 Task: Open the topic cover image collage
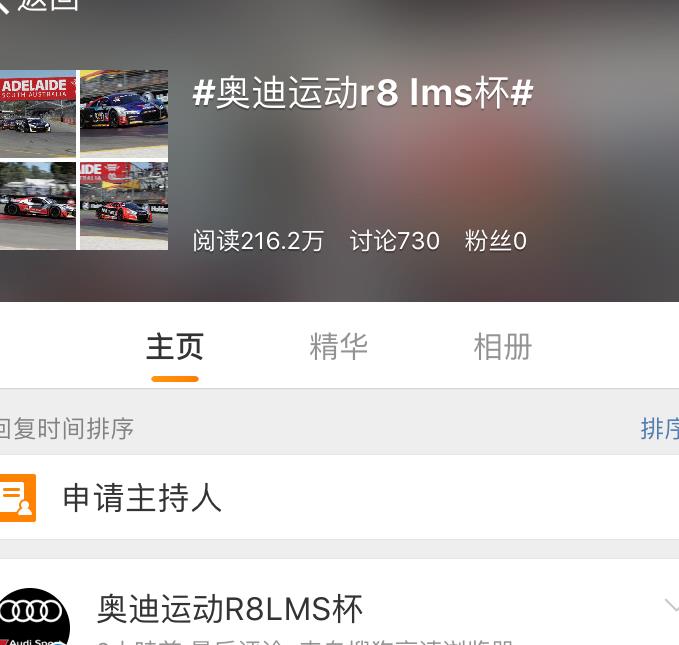pos(83,160)
